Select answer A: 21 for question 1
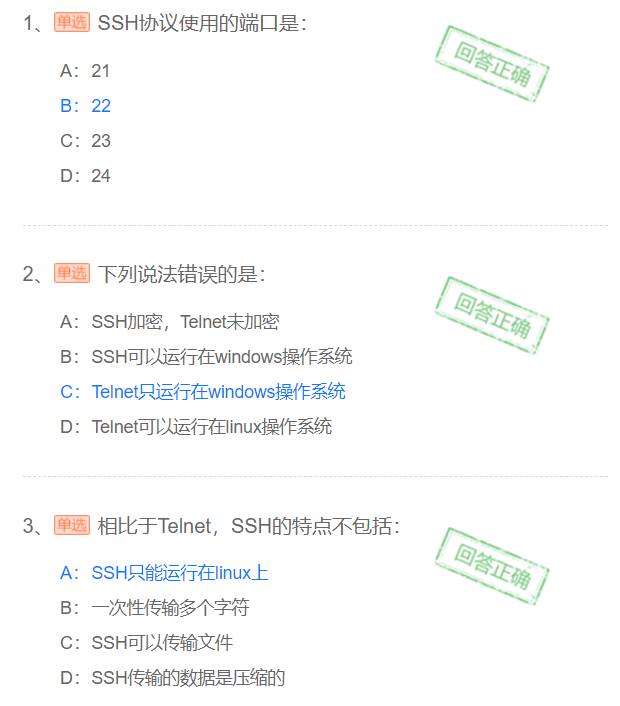The height and width of the screenshot is (706, 620). 85,71
